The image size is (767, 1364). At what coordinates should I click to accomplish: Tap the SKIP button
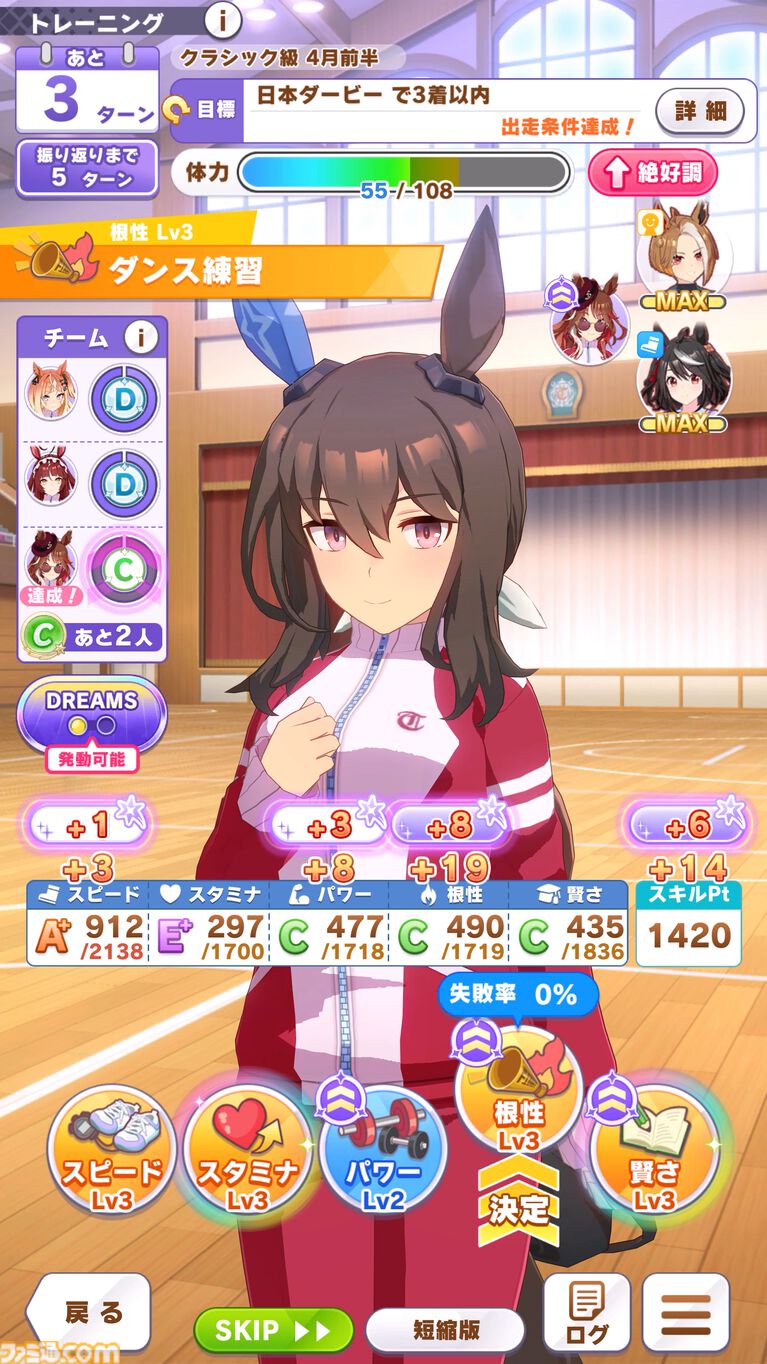point(273,1330)
